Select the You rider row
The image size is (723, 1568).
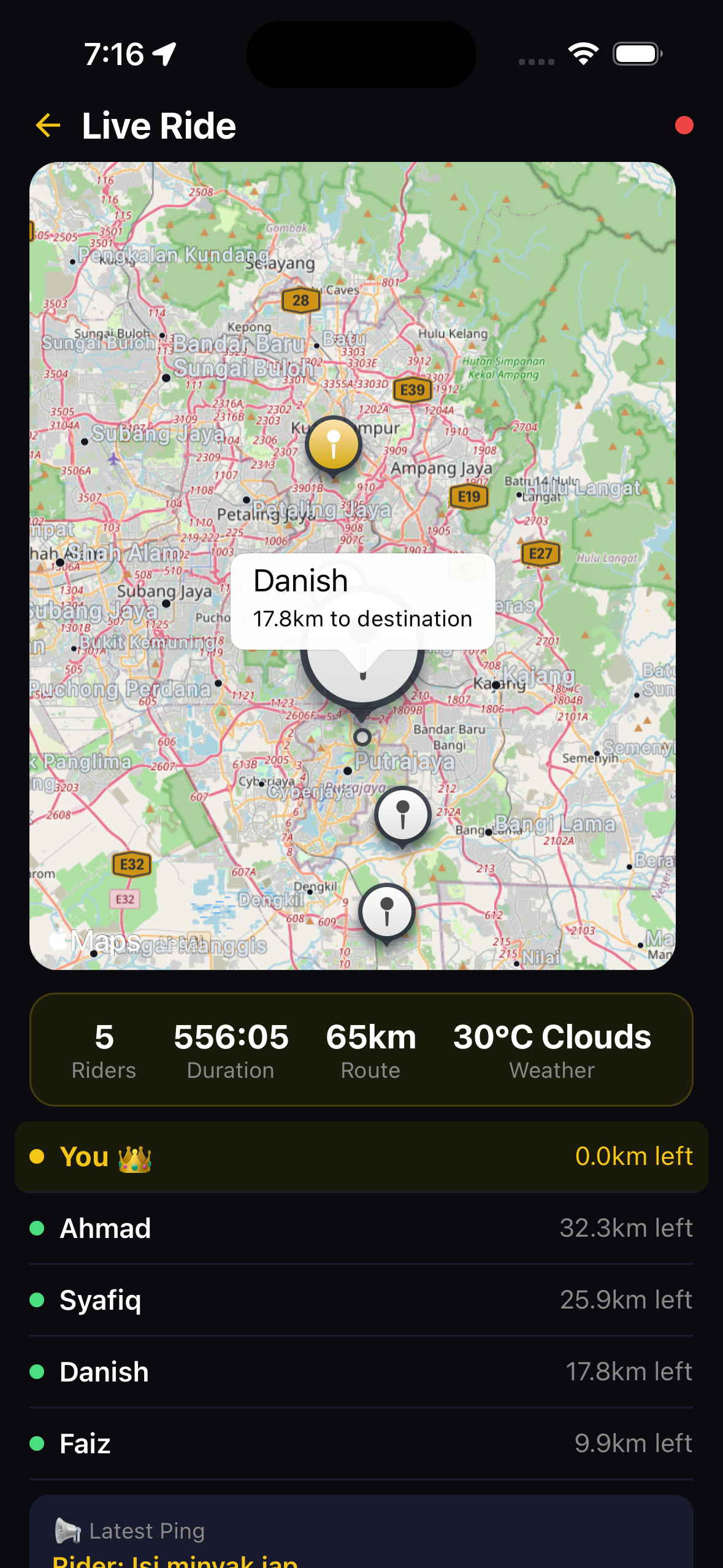tap(361, 1157)
